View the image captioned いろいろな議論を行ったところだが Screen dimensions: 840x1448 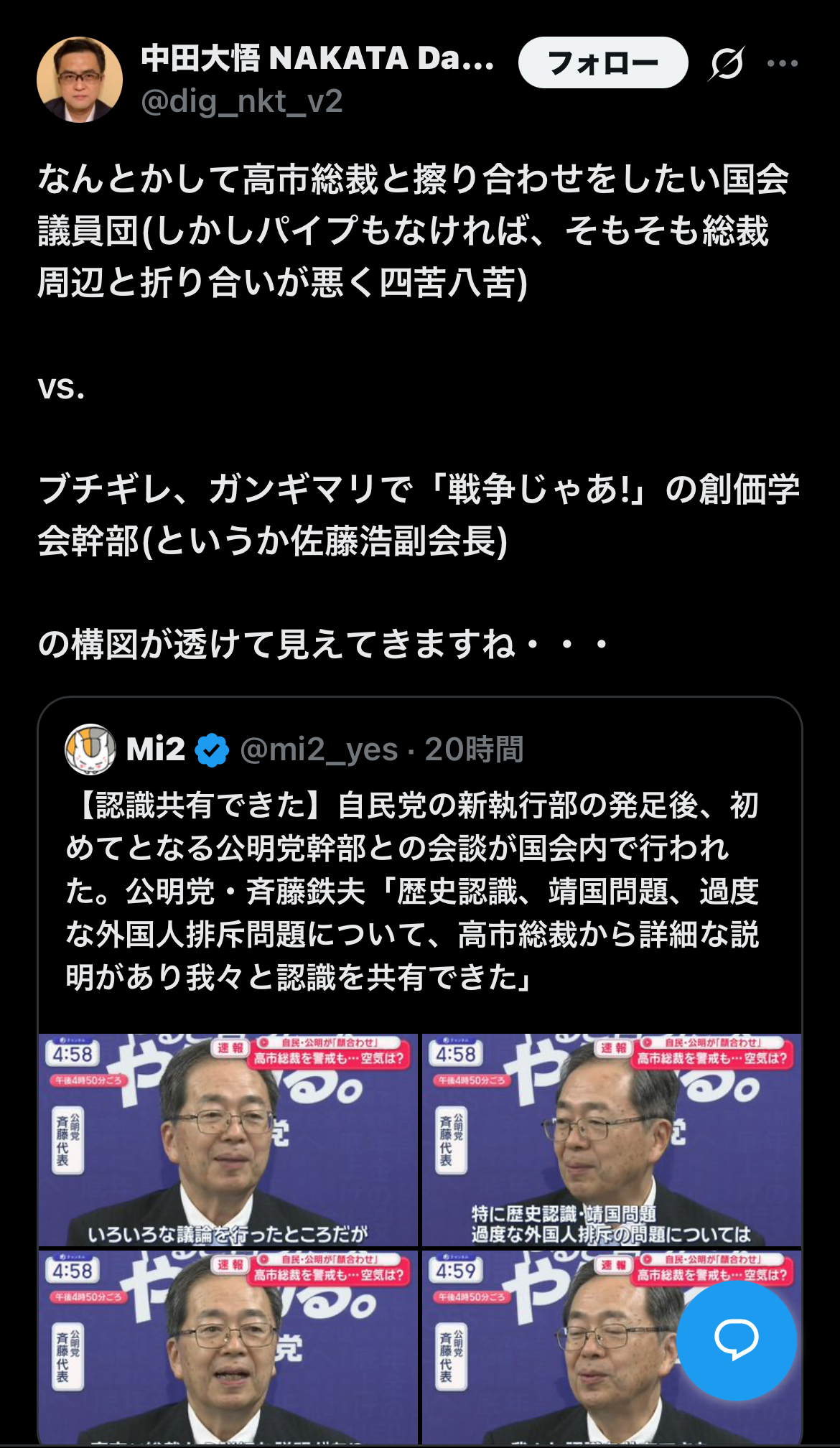coord(228,1140)
